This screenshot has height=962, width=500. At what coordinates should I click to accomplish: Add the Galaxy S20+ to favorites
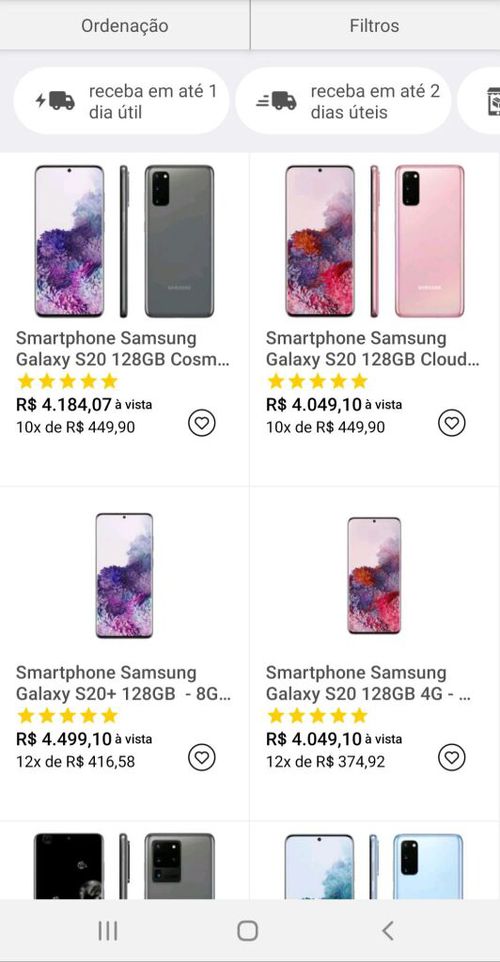click(202, 757)
